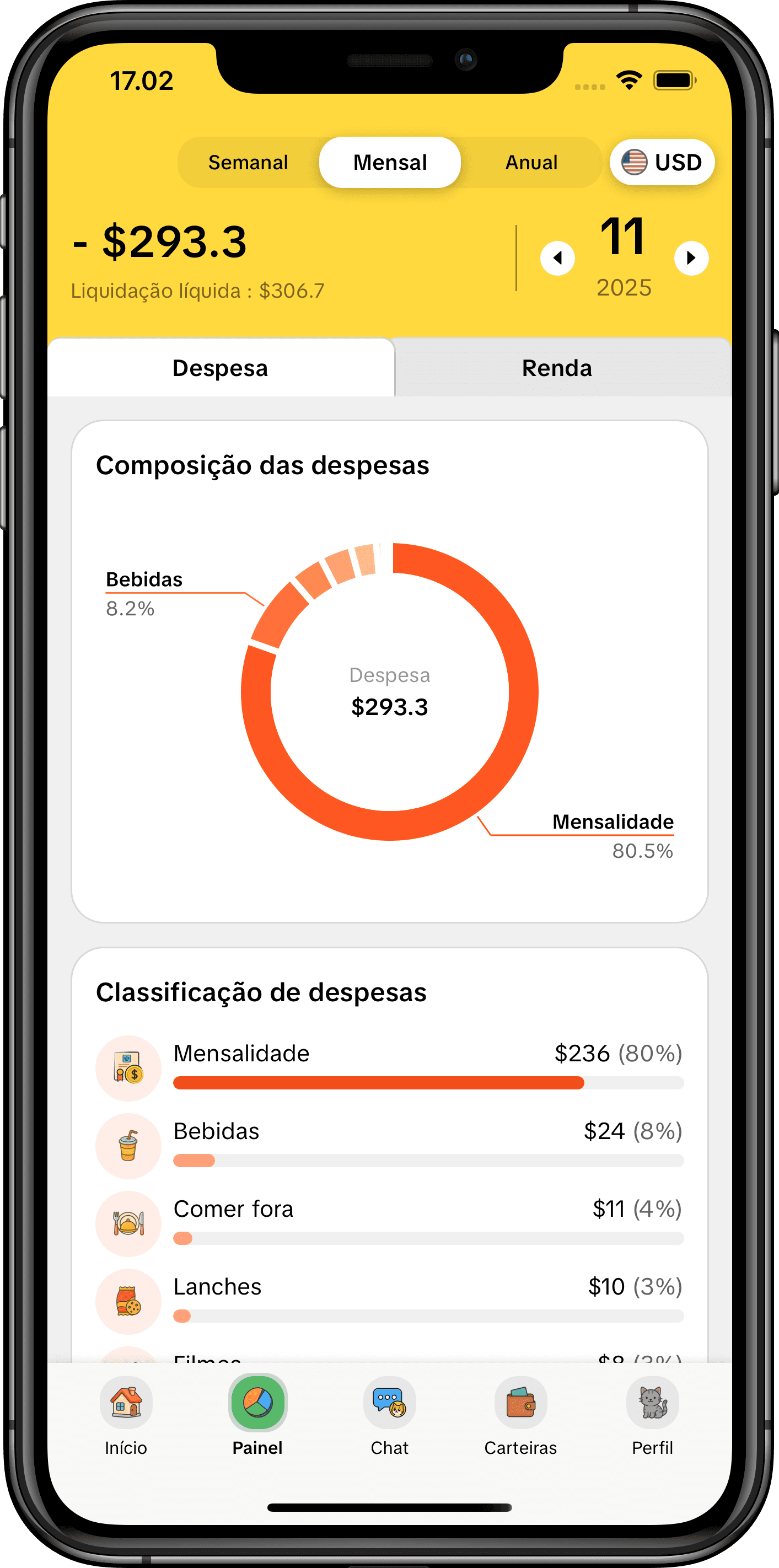Keep Mensal period selected
The height and width of the screenshot is (1568, 779).
(389, 162)
